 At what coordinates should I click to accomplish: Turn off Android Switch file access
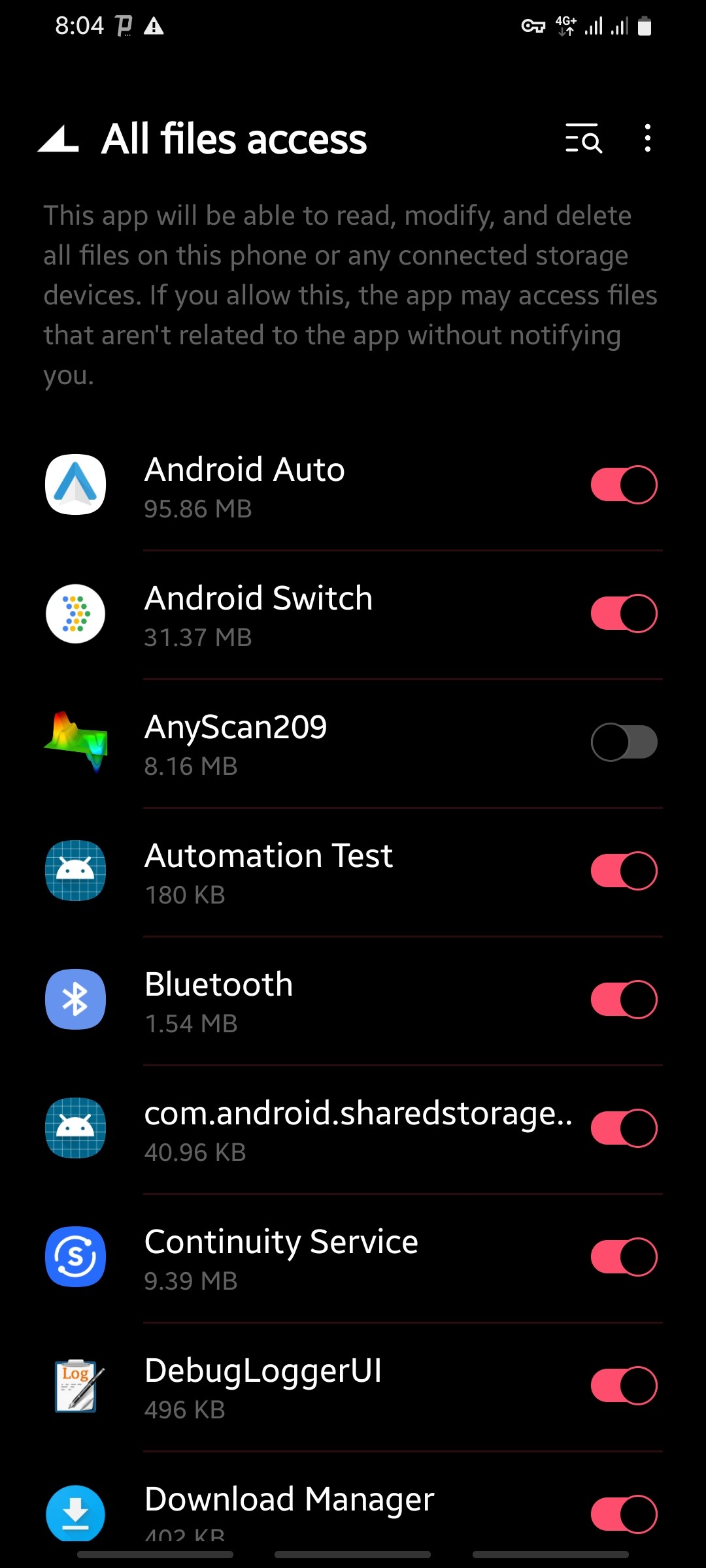pos(624,613)
